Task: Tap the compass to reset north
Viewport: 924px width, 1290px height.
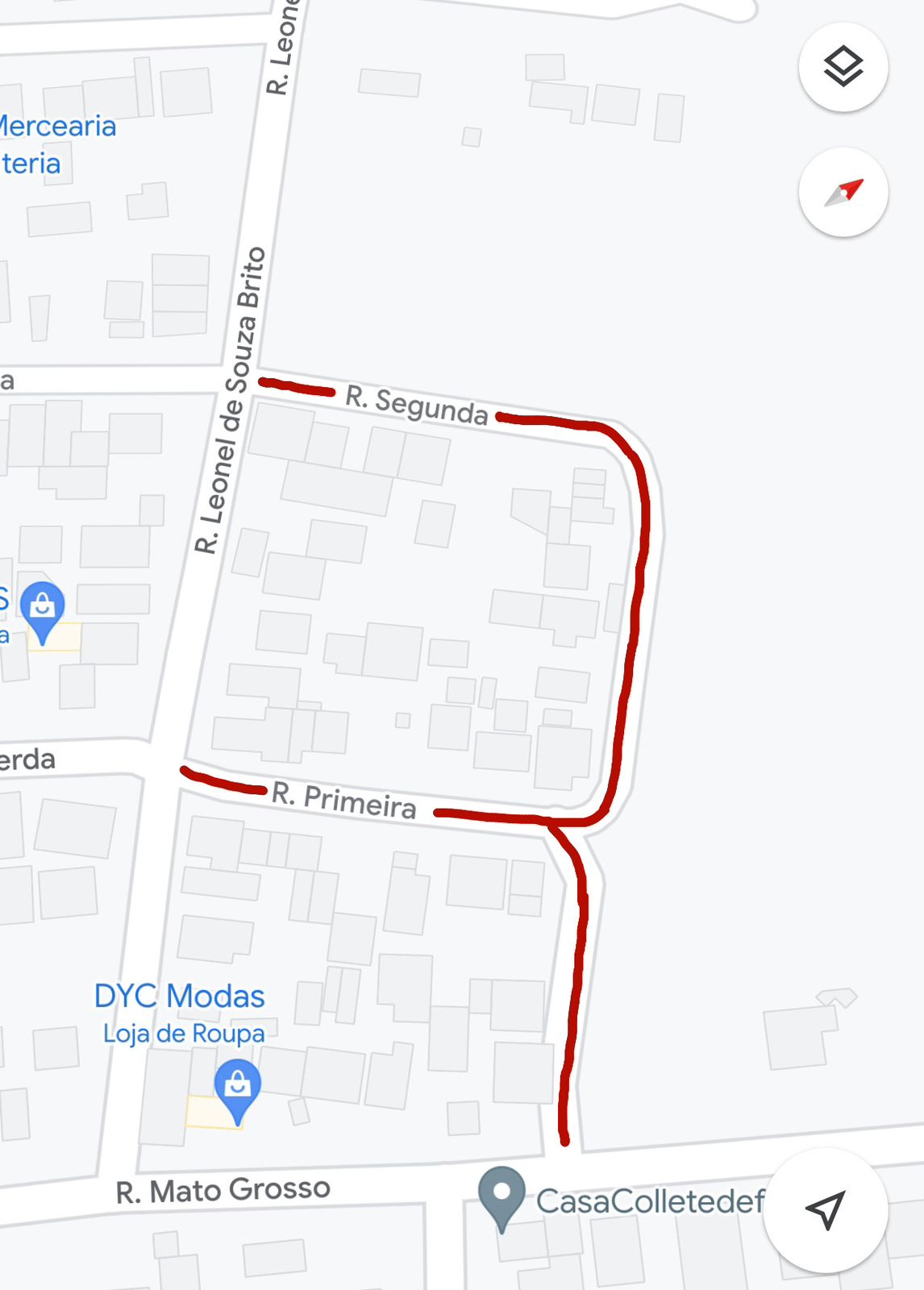Action: tap(843, 193)
